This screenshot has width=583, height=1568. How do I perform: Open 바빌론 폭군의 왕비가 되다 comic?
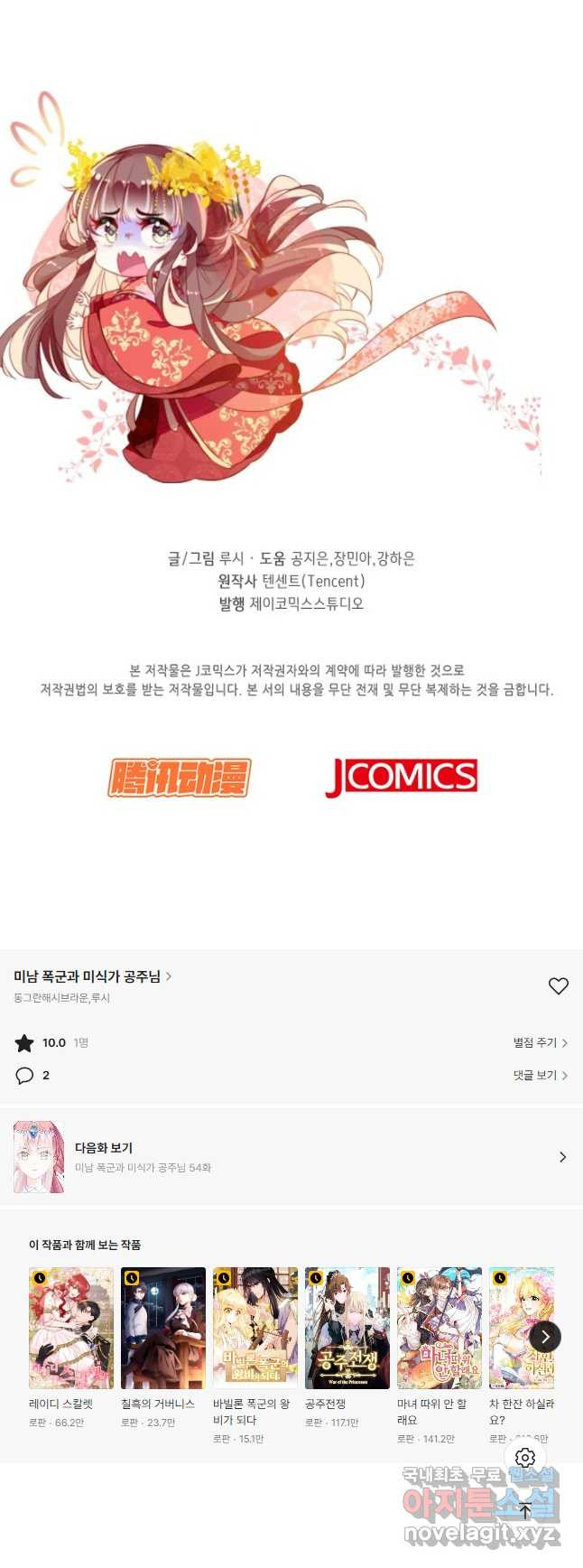click(x=255, y=1328)
